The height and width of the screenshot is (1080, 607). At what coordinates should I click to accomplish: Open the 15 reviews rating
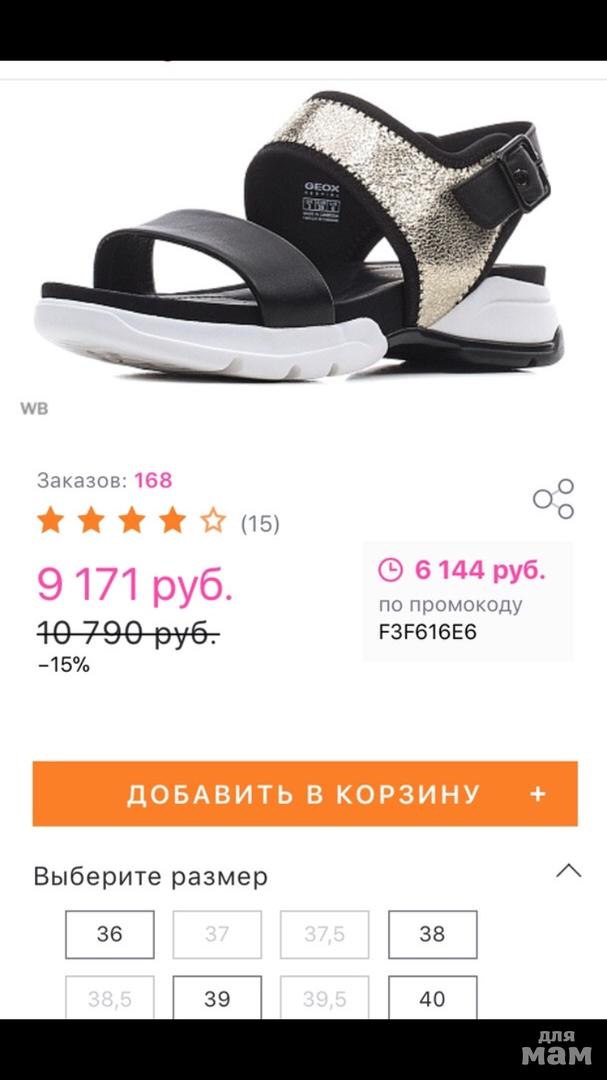tap(158, 522)
